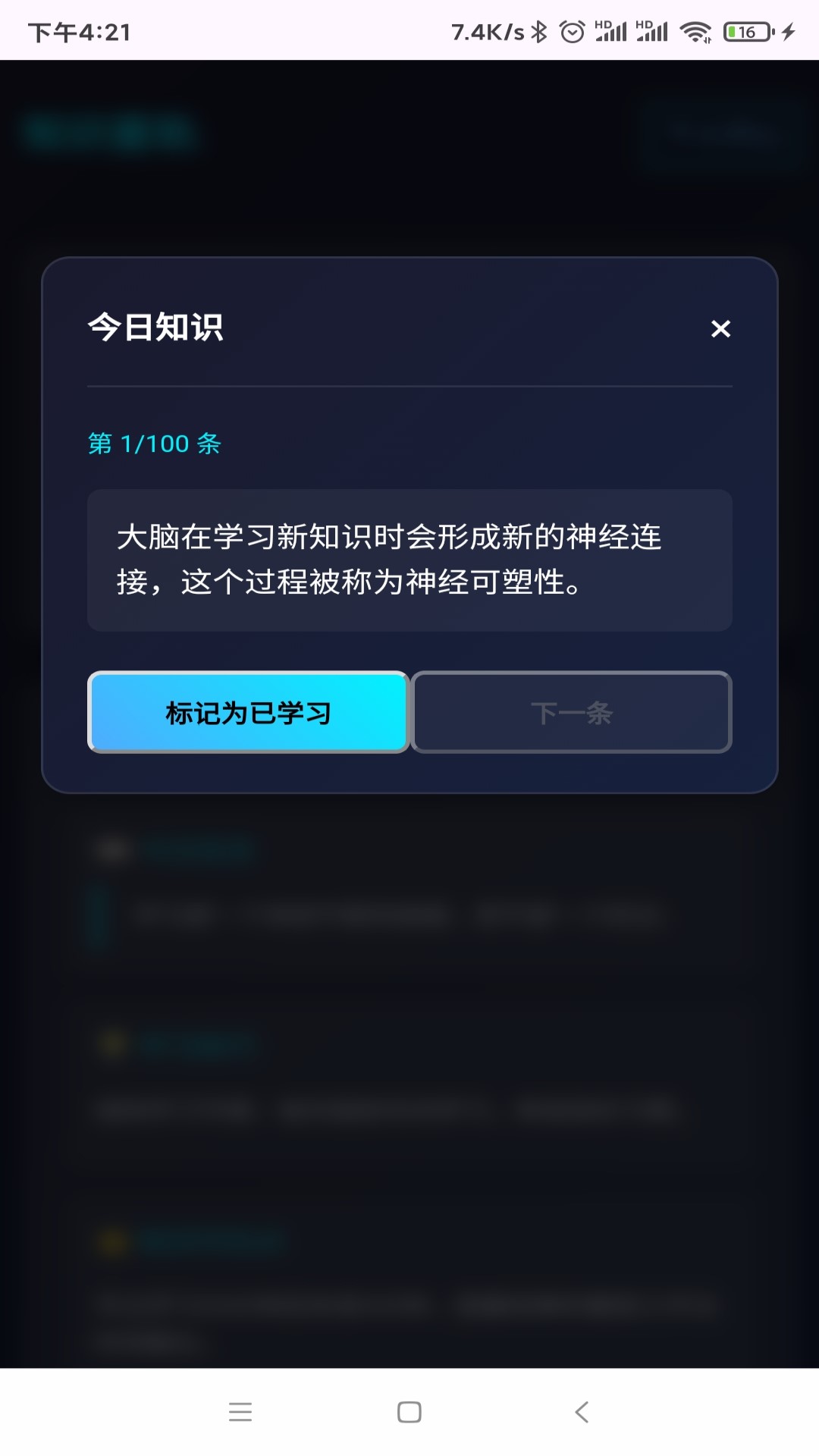
Task: Tap the Wi-Fi signal icon
Action: (x=696, y=32)
